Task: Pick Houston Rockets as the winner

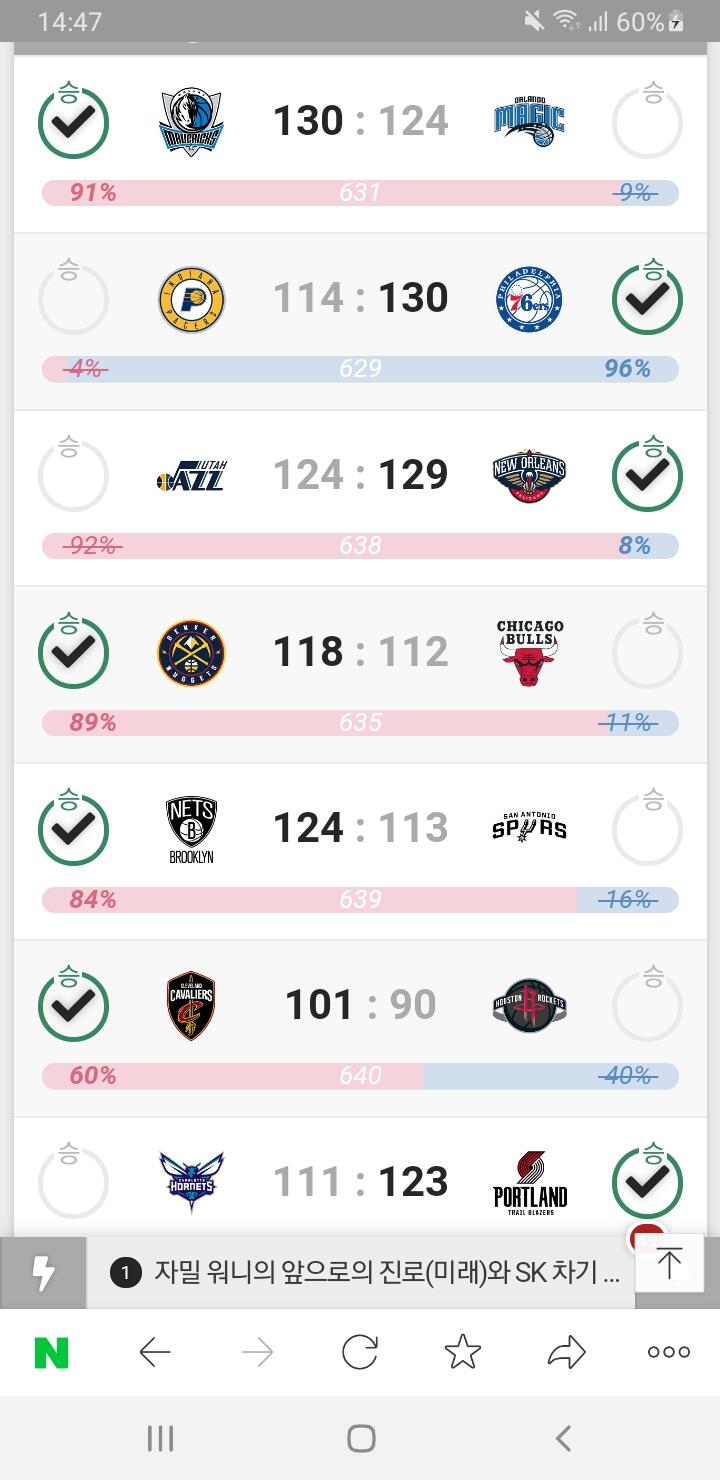Action: point(647,1005)
